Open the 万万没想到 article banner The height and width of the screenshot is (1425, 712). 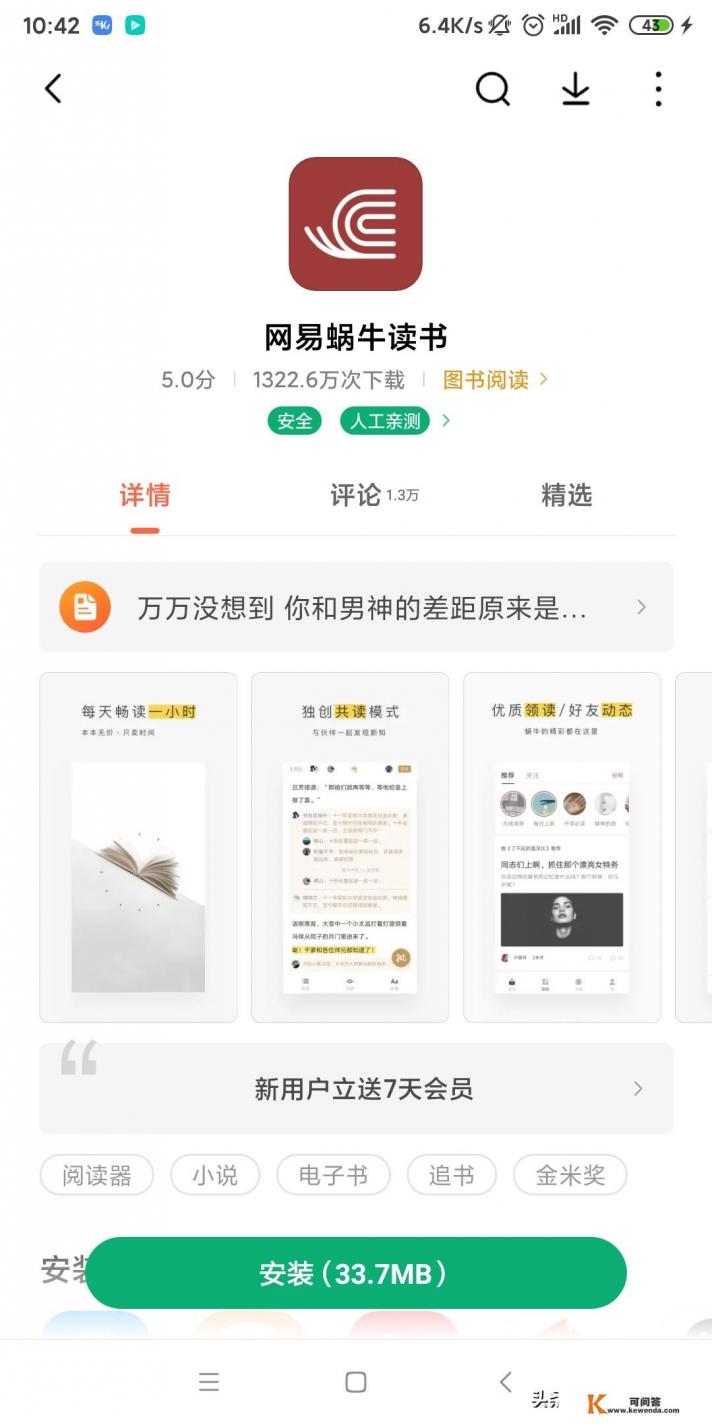click(356, 607)
